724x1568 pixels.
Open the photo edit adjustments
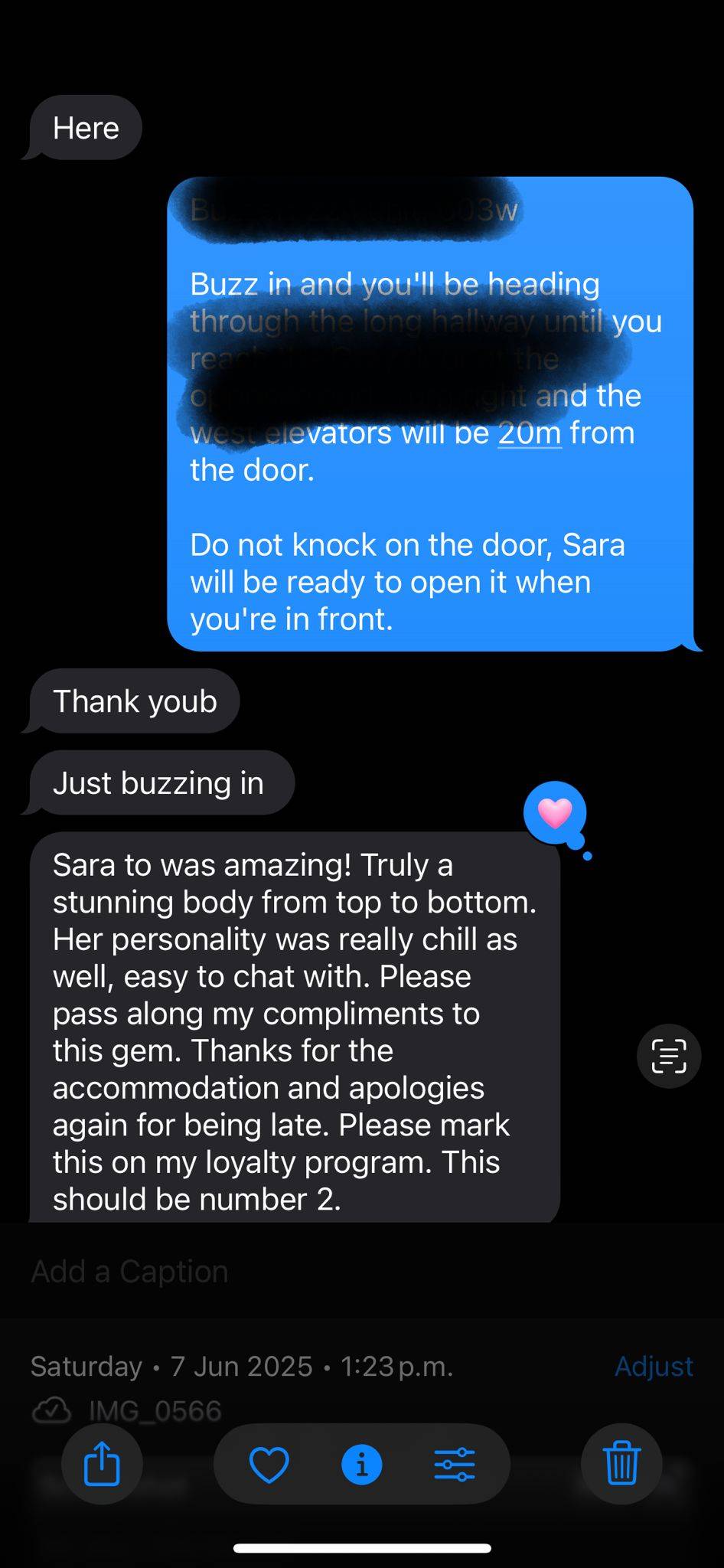455,1465
